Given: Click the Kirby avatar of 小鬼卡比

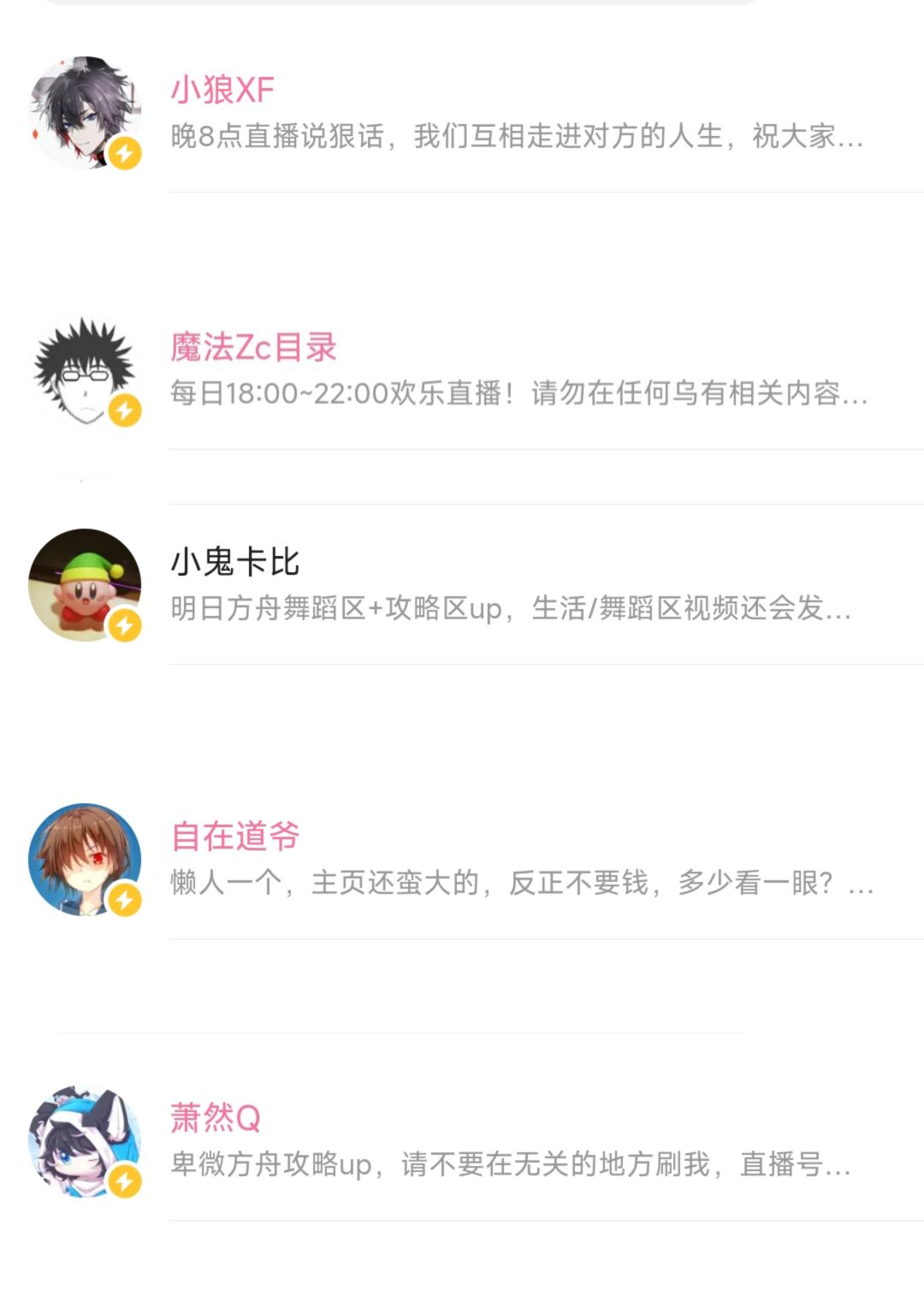Looking at the screenshot, I should pos(86,587).
